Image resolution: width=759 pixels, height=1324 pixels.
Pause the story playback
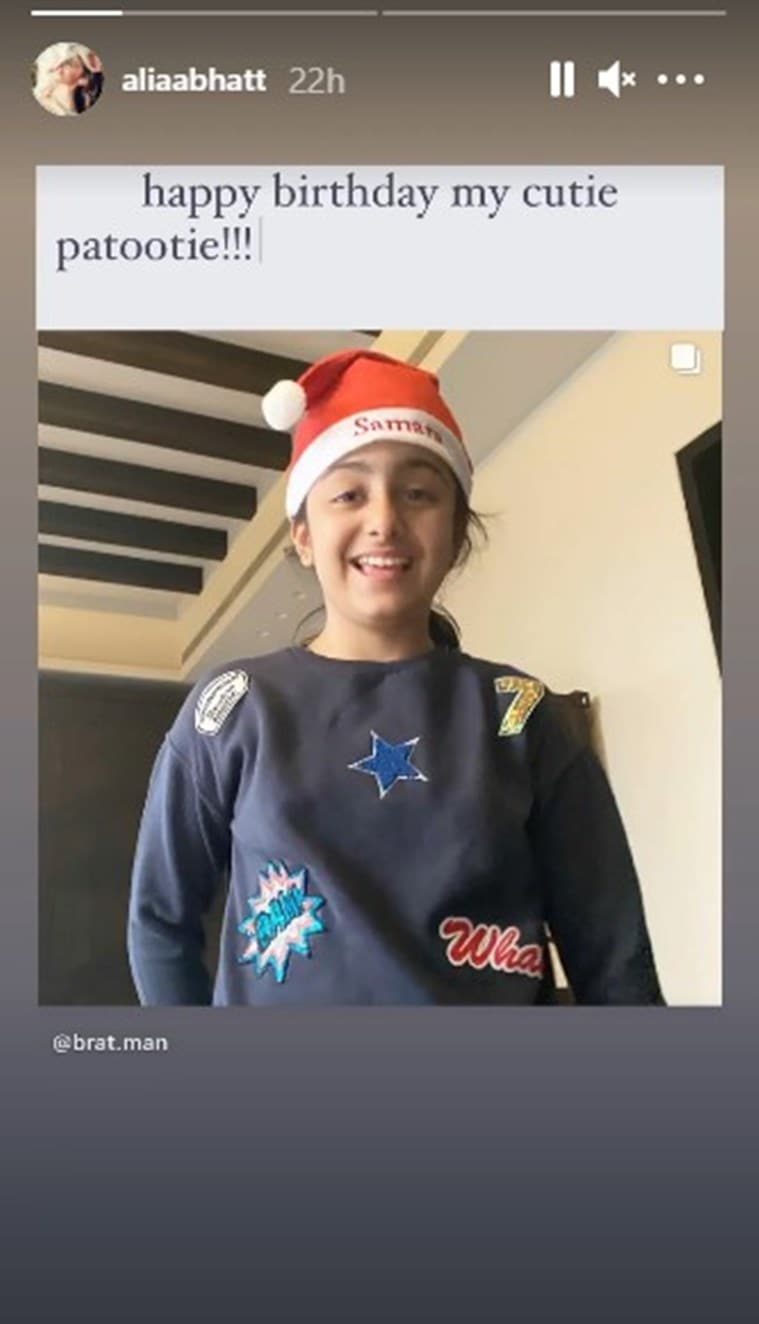tap(562, 79)
